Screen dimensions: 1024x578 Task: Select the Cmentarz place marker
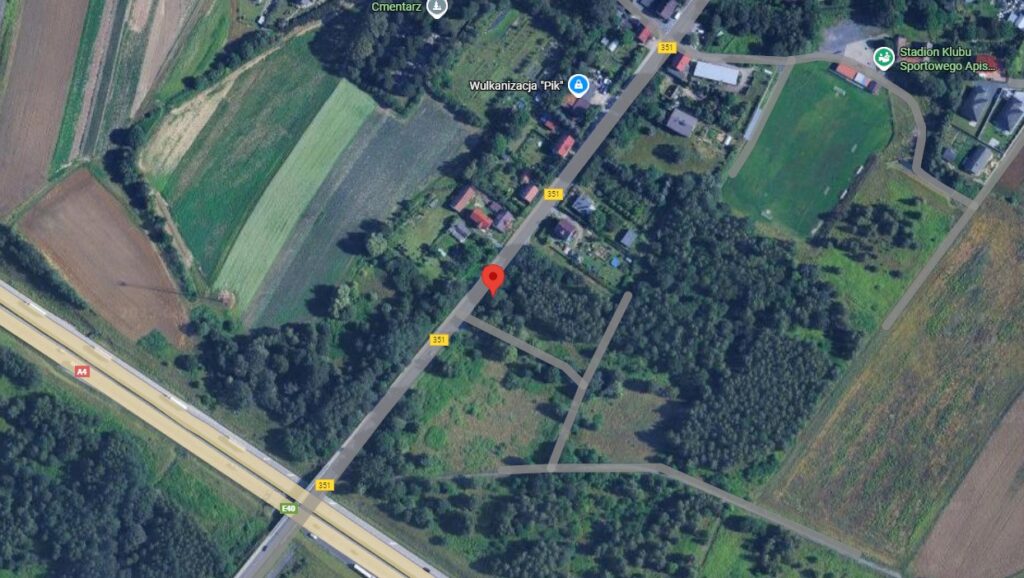pyautogui.click(x=436, y=8)
